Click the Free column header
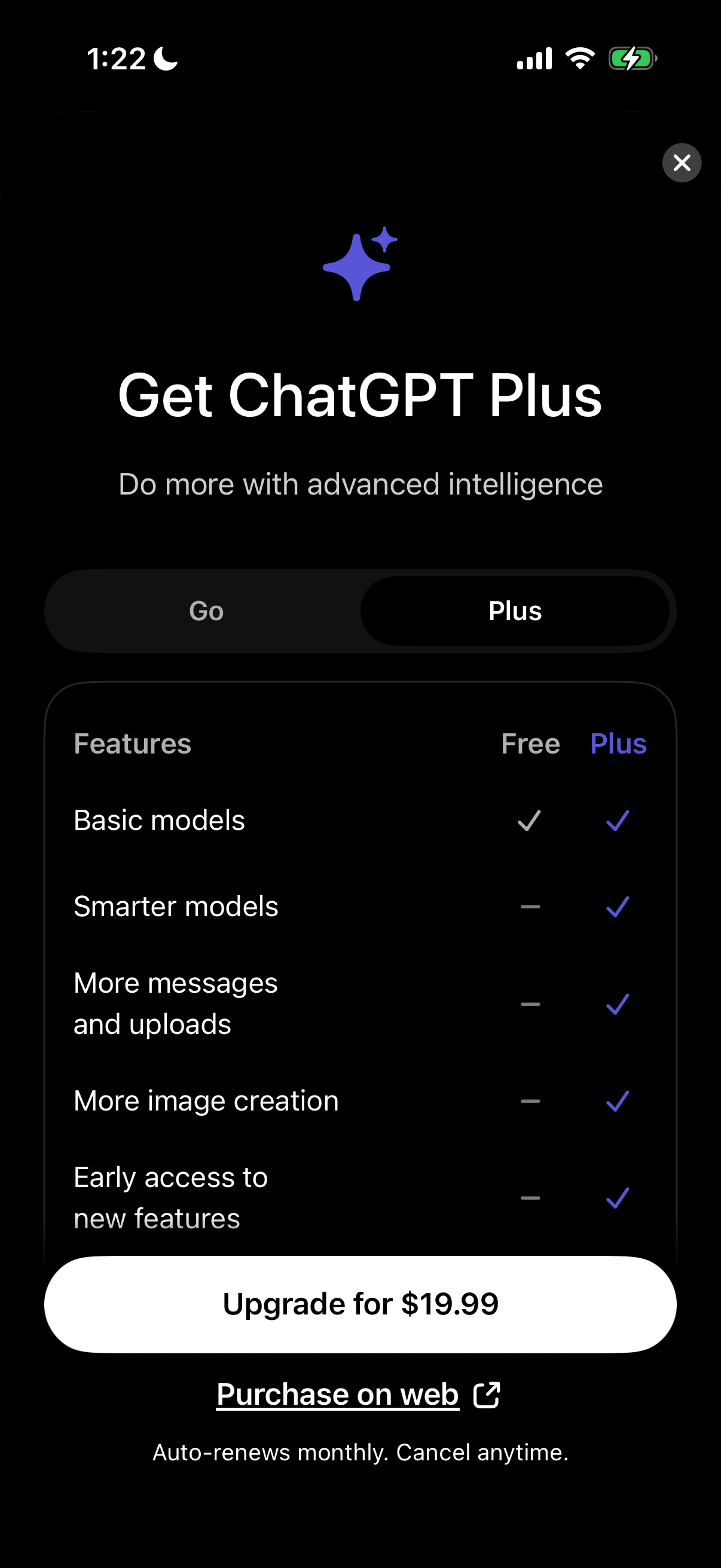 coord(530,743)
